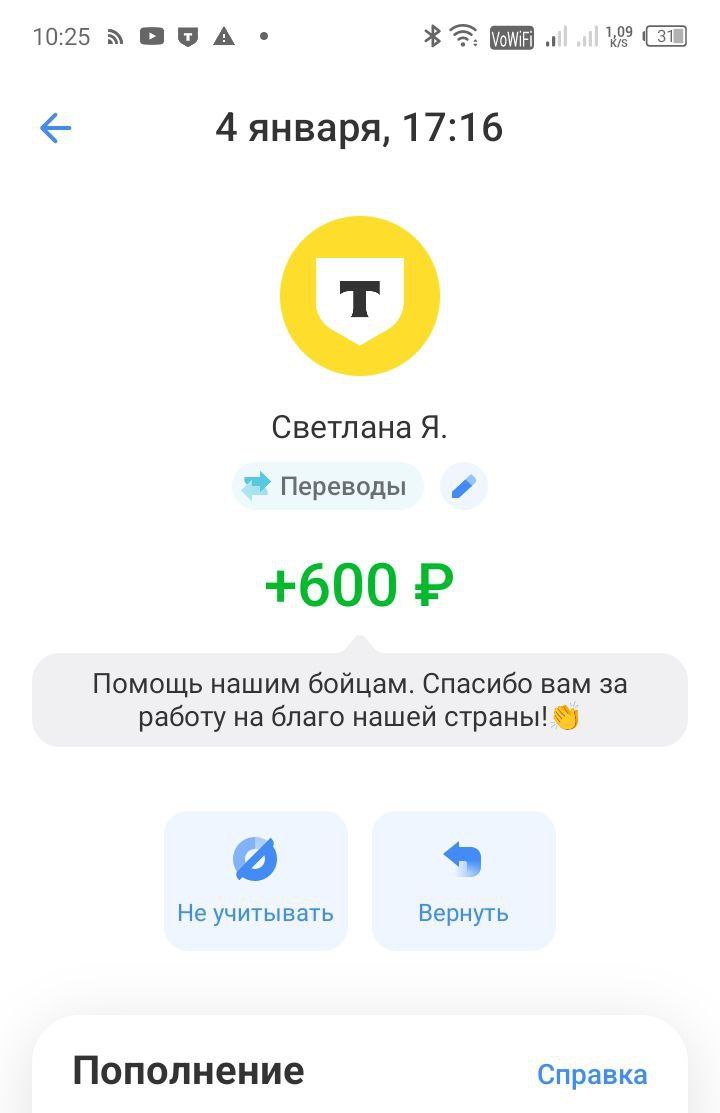Screen dimensions: 720x1113
Task: Go back using the top-left arrow
Action: click(56, 128)
